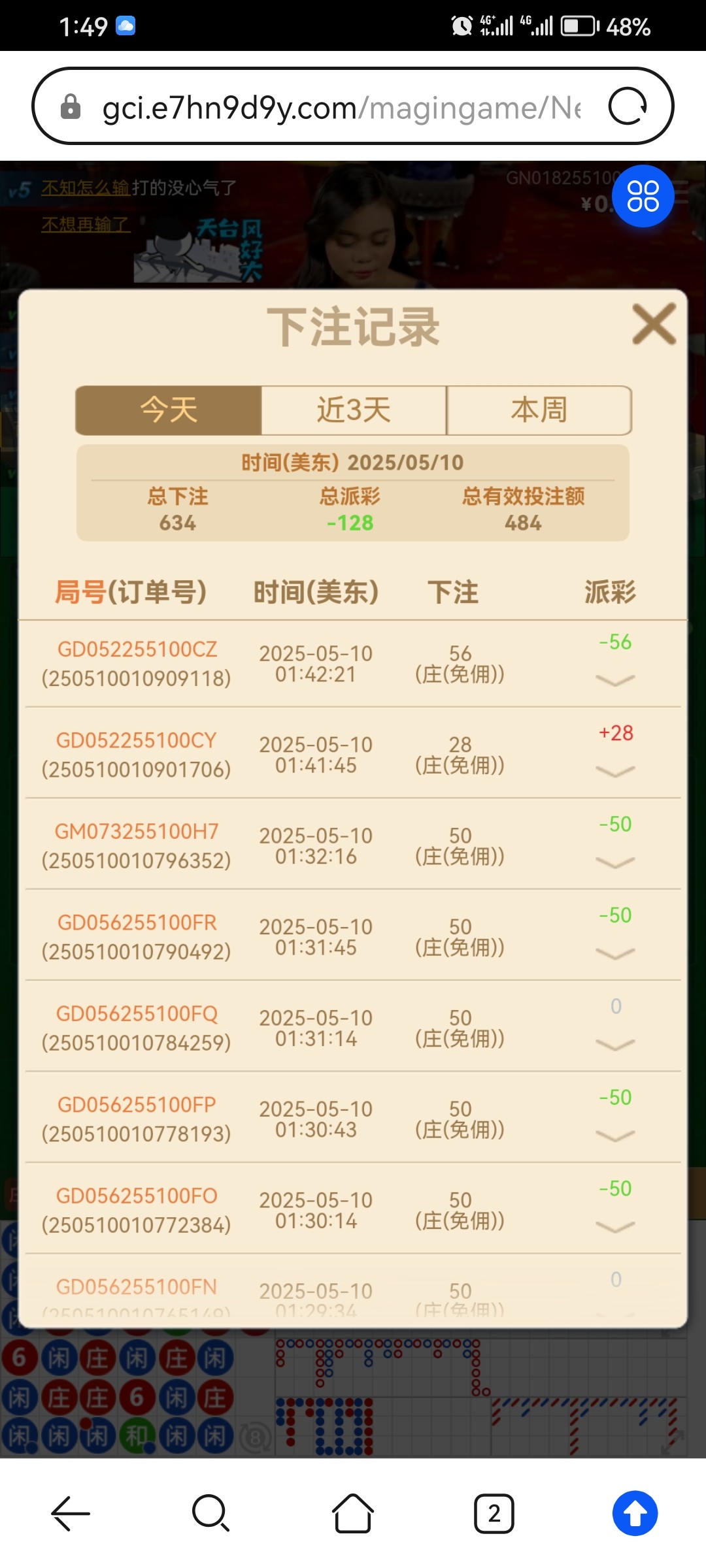This screenshot has height=1568, width=706.
Task: Expand details for bet GM073255100H7
Action: coord(615,863)
